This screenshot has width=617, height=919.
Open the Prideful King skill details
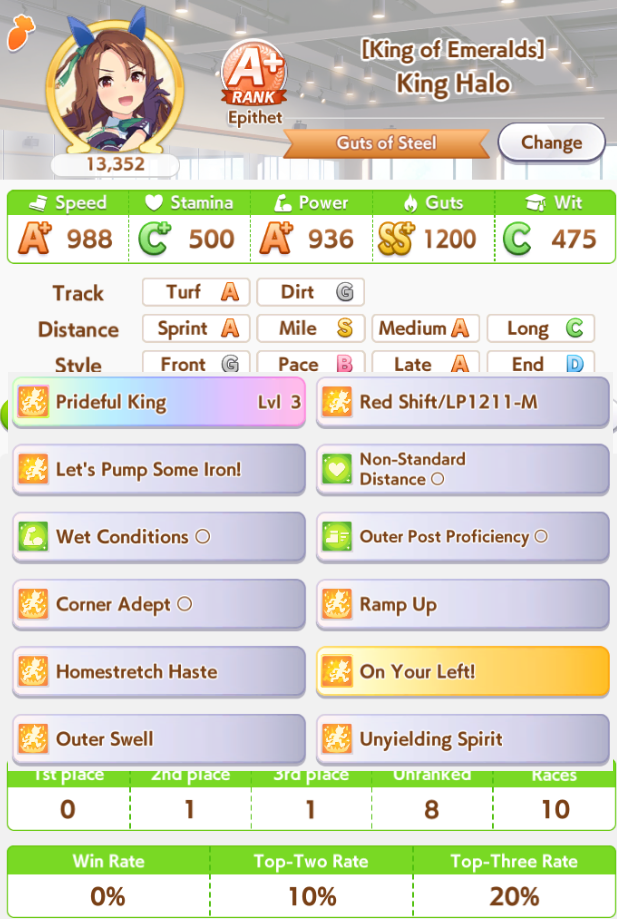click(158, 403)
